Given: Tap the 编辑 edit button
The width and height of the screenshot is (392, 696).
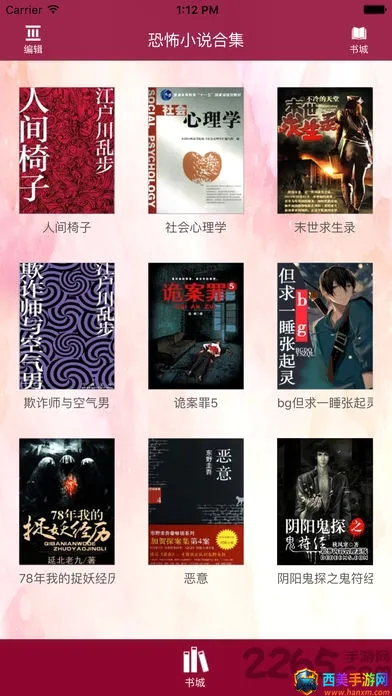Looking at the screenshot, I should pyautogui.click(x=33, y=40).
